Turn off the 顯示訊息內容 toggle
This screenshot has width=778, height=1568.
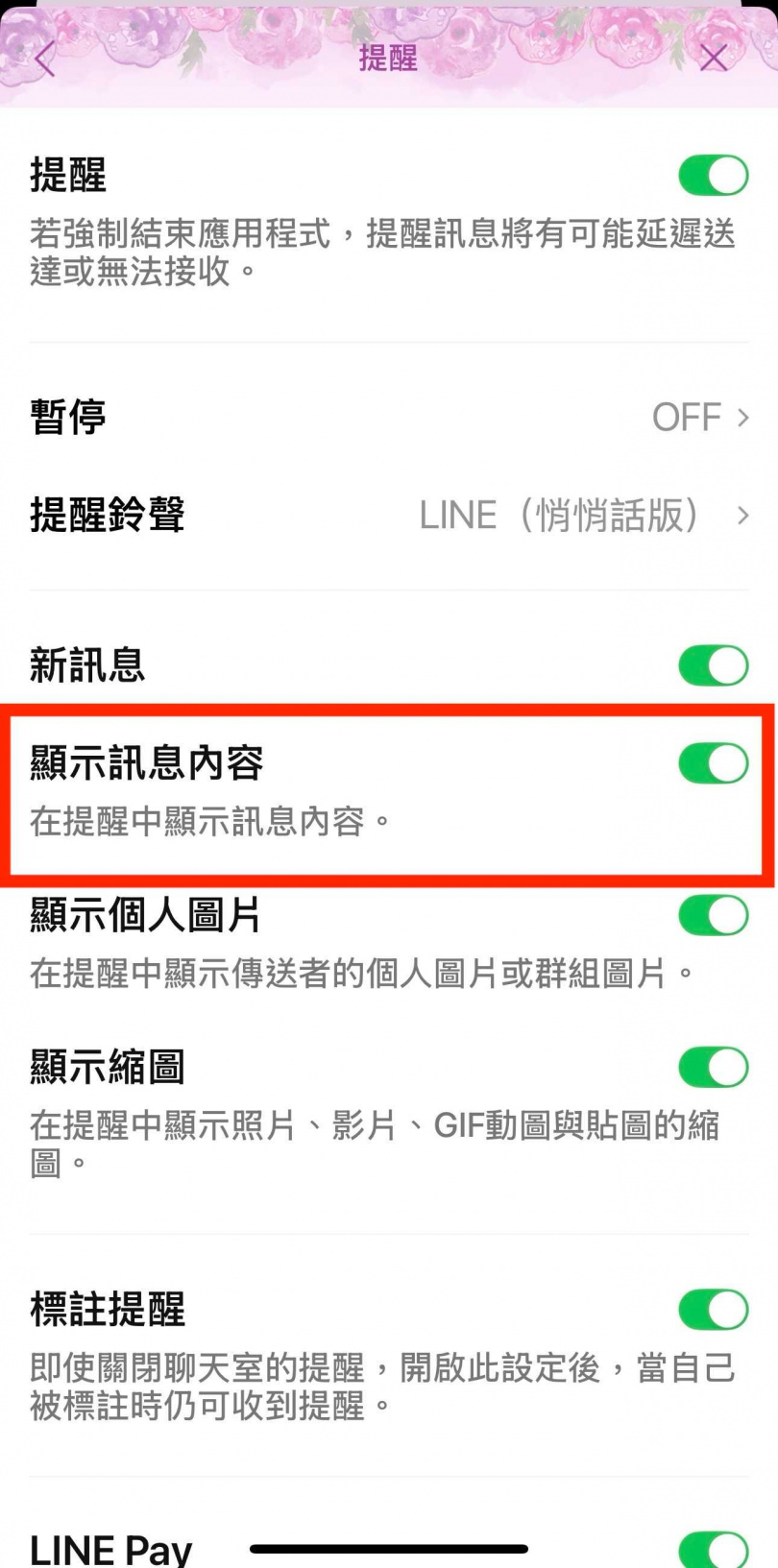714,763
